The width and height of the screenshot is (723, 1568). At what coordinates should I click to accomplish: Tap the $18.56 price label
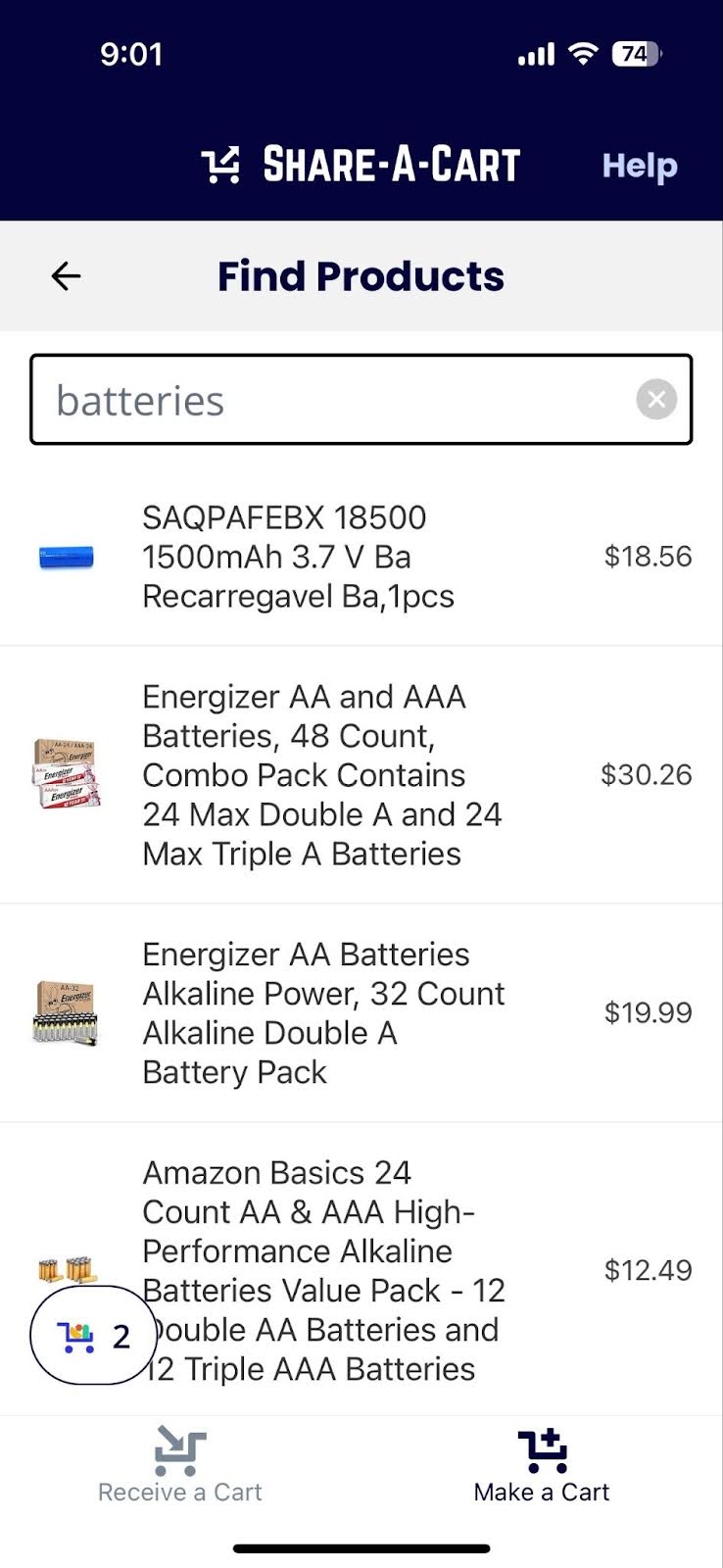click(648, 557)
